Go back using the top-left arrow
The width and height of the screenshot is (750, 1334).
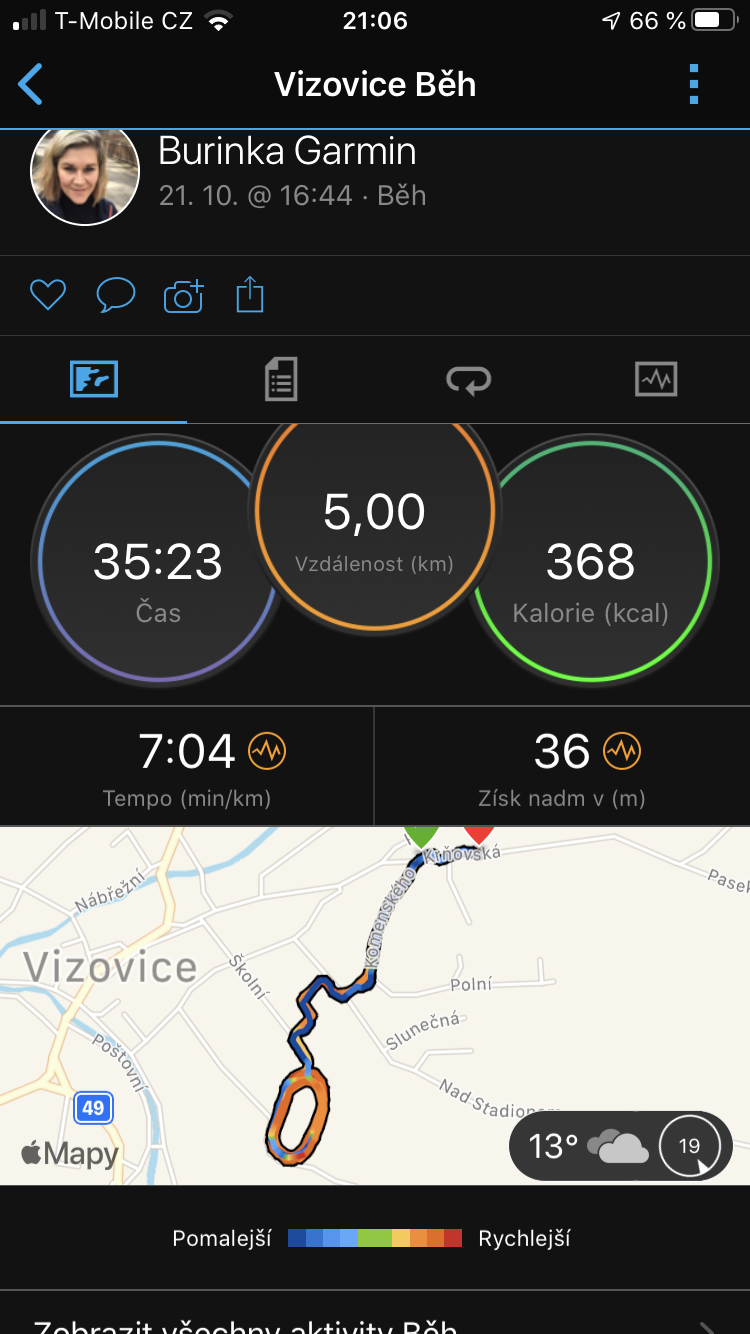coord(31,84)
